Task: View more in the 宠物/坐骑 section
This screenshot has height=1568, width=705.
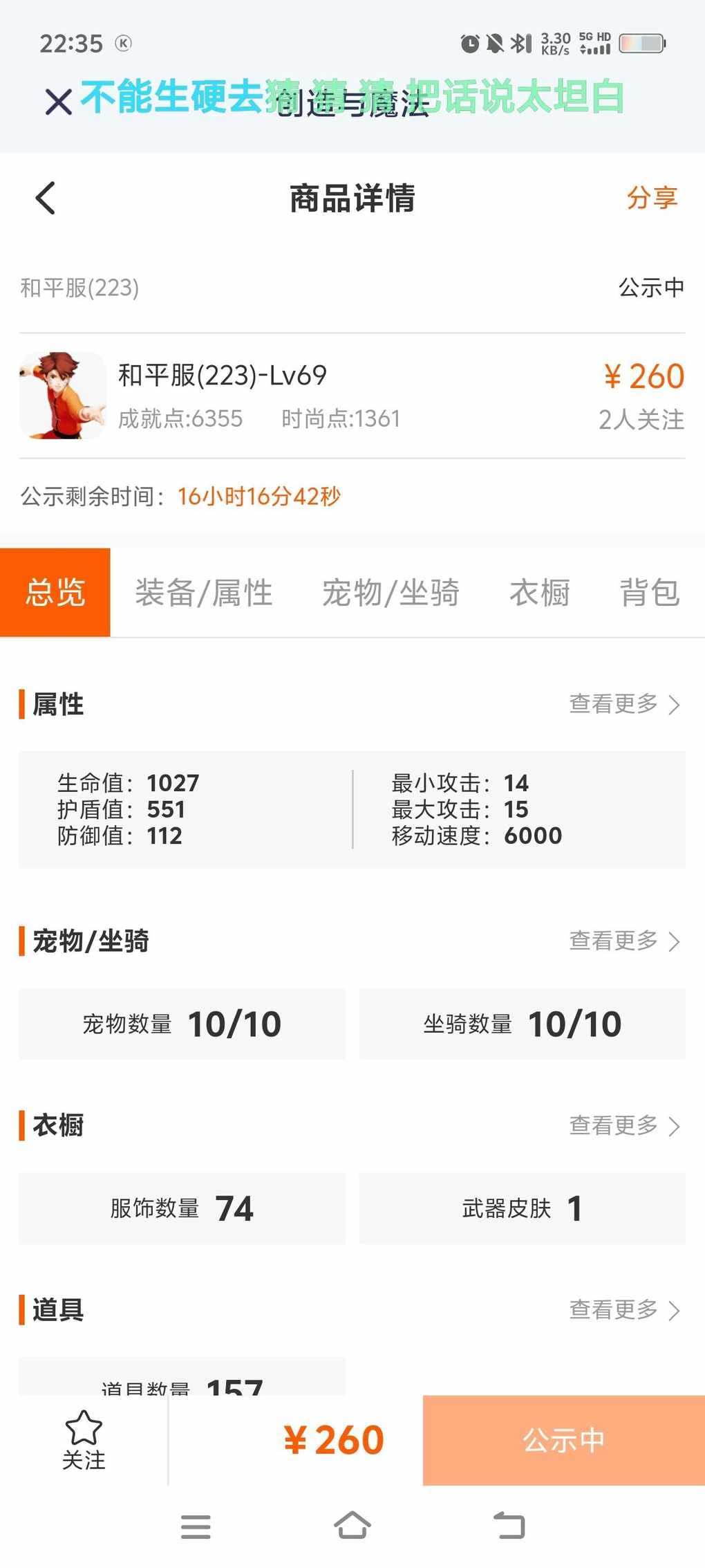Action: click(x=624, y=941)
